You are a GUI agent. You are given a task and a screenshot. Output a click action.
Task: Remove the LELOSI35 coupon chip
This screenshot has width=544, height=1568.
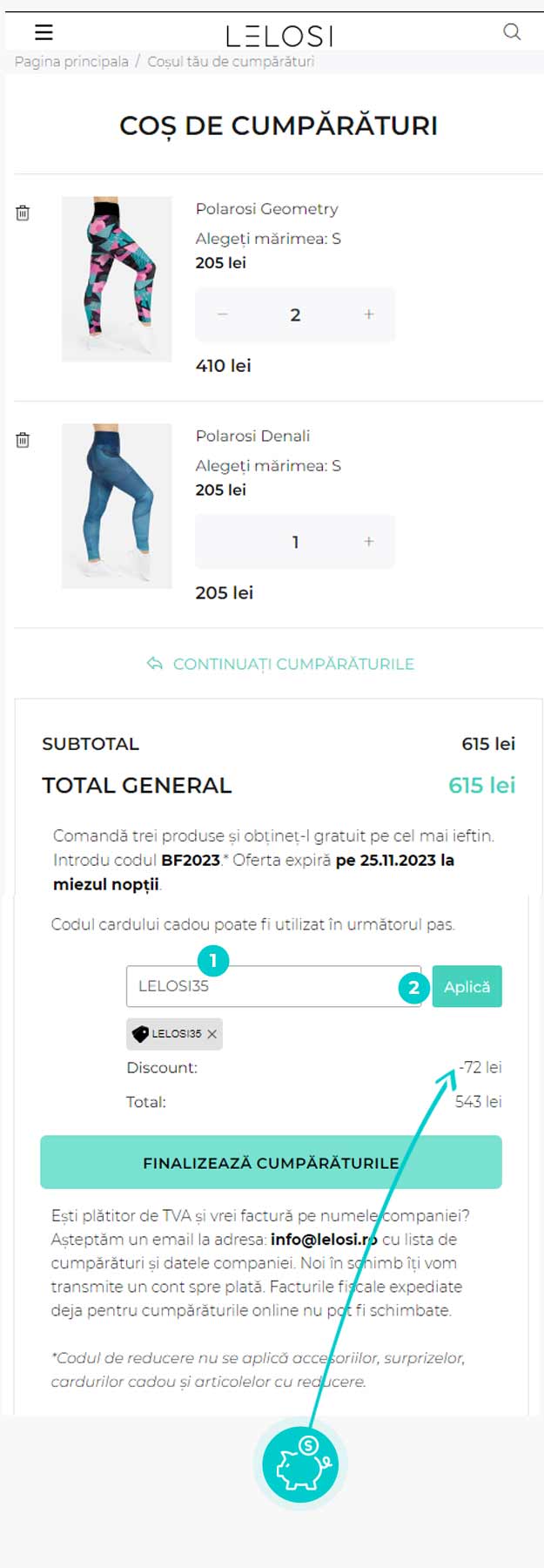point(212,1034)
